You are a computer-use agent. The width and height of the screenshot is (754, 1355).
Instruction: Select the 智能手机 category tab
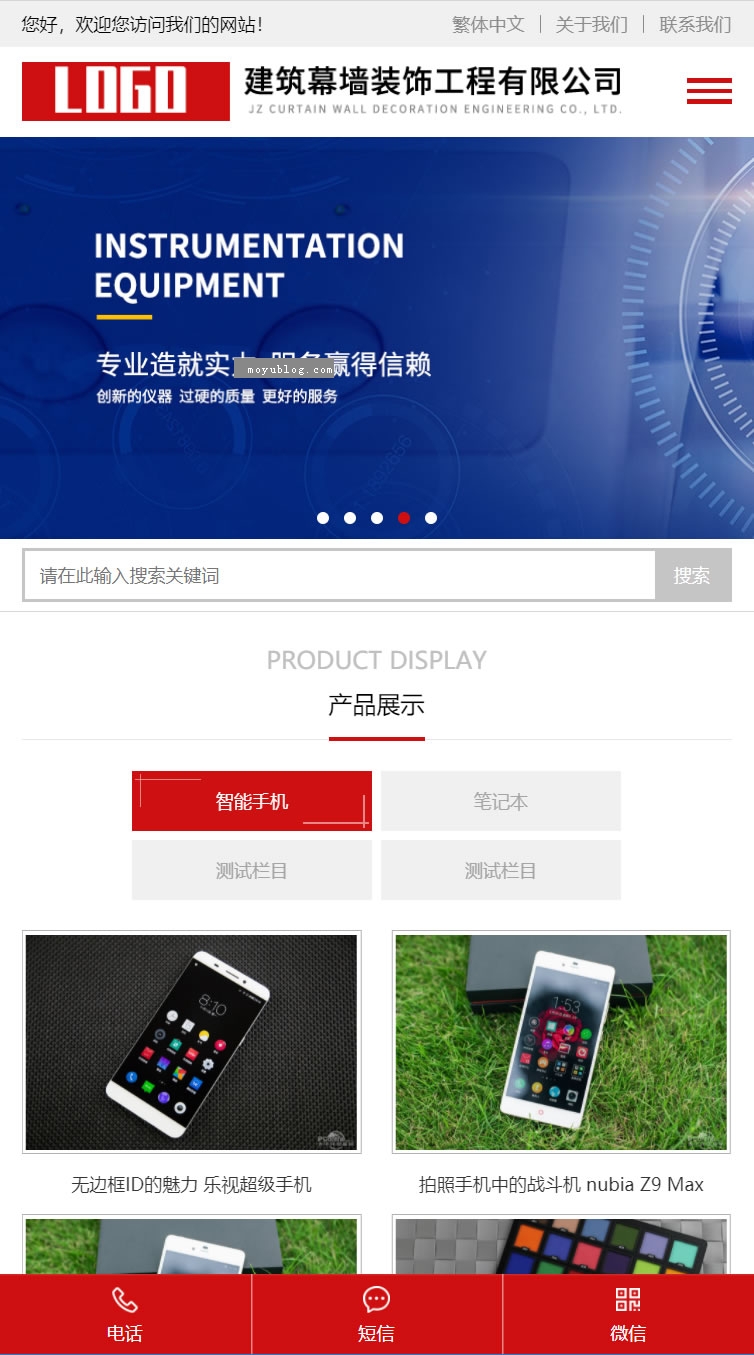pyautogui.click(x=252, y=801)
